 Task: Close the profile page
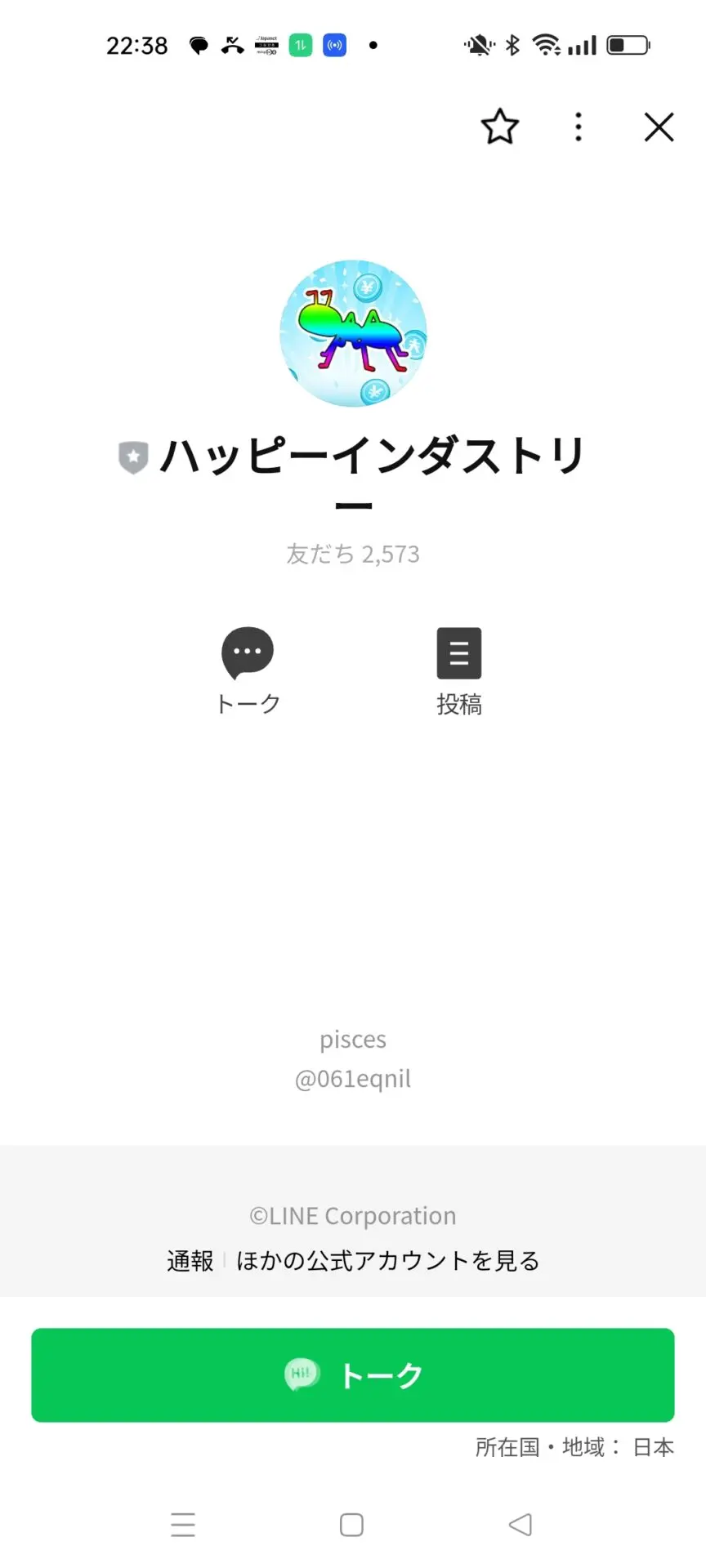(659, 127)
